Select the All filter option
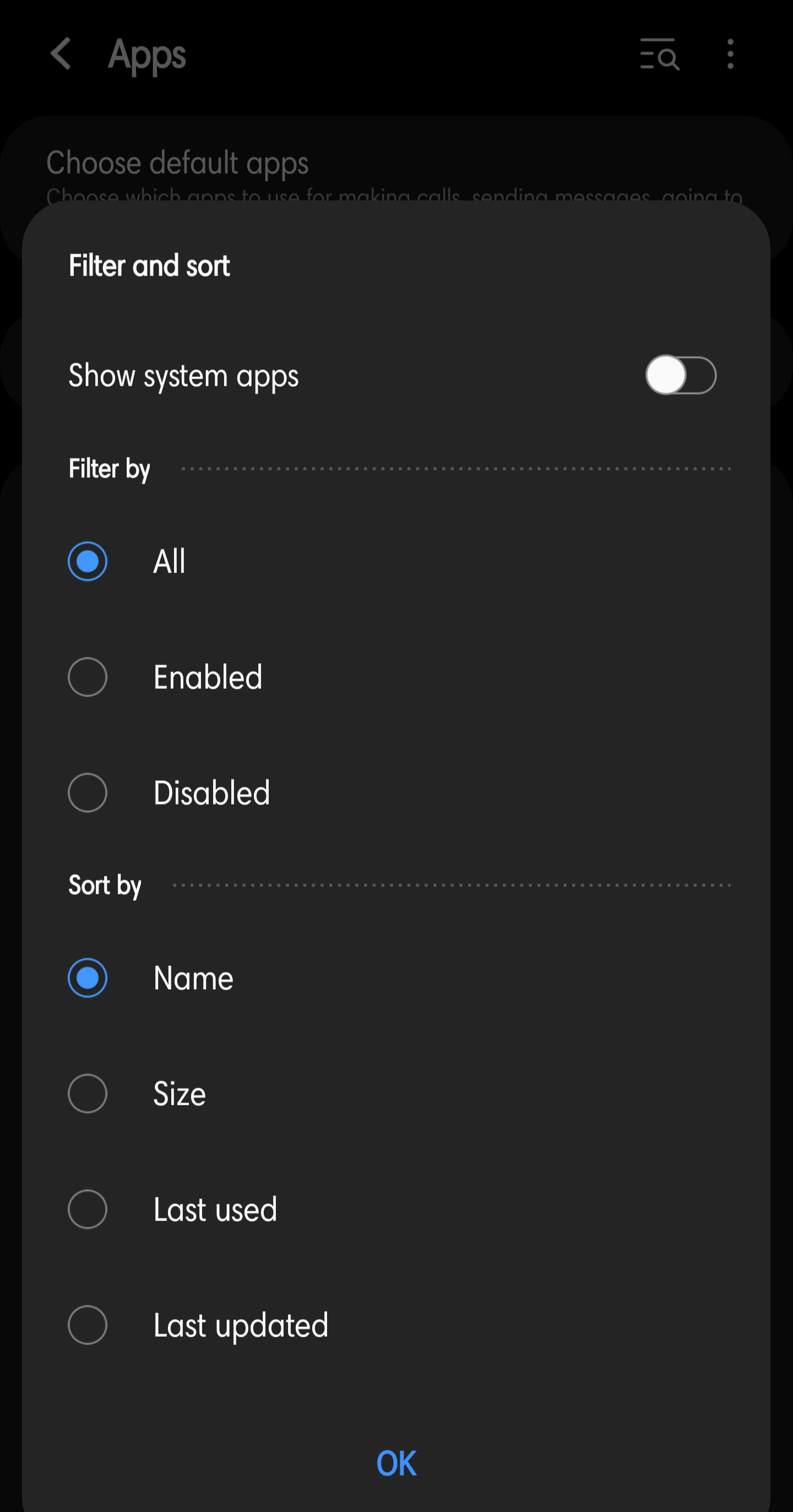Screen dimensions: 793x1512 click(88, 561)
